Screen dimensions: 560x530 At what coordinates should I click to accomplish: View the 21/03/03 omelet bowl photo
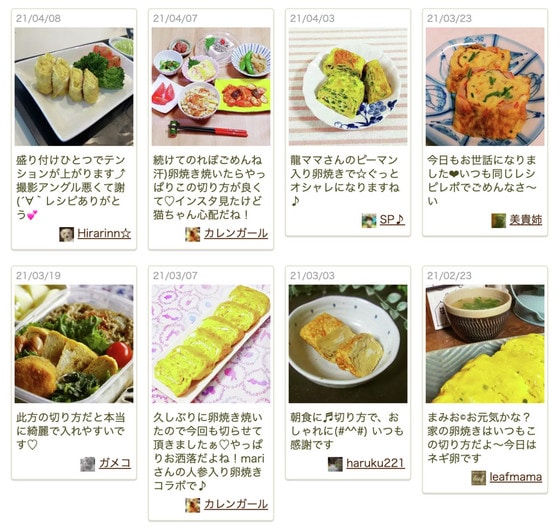348,344
